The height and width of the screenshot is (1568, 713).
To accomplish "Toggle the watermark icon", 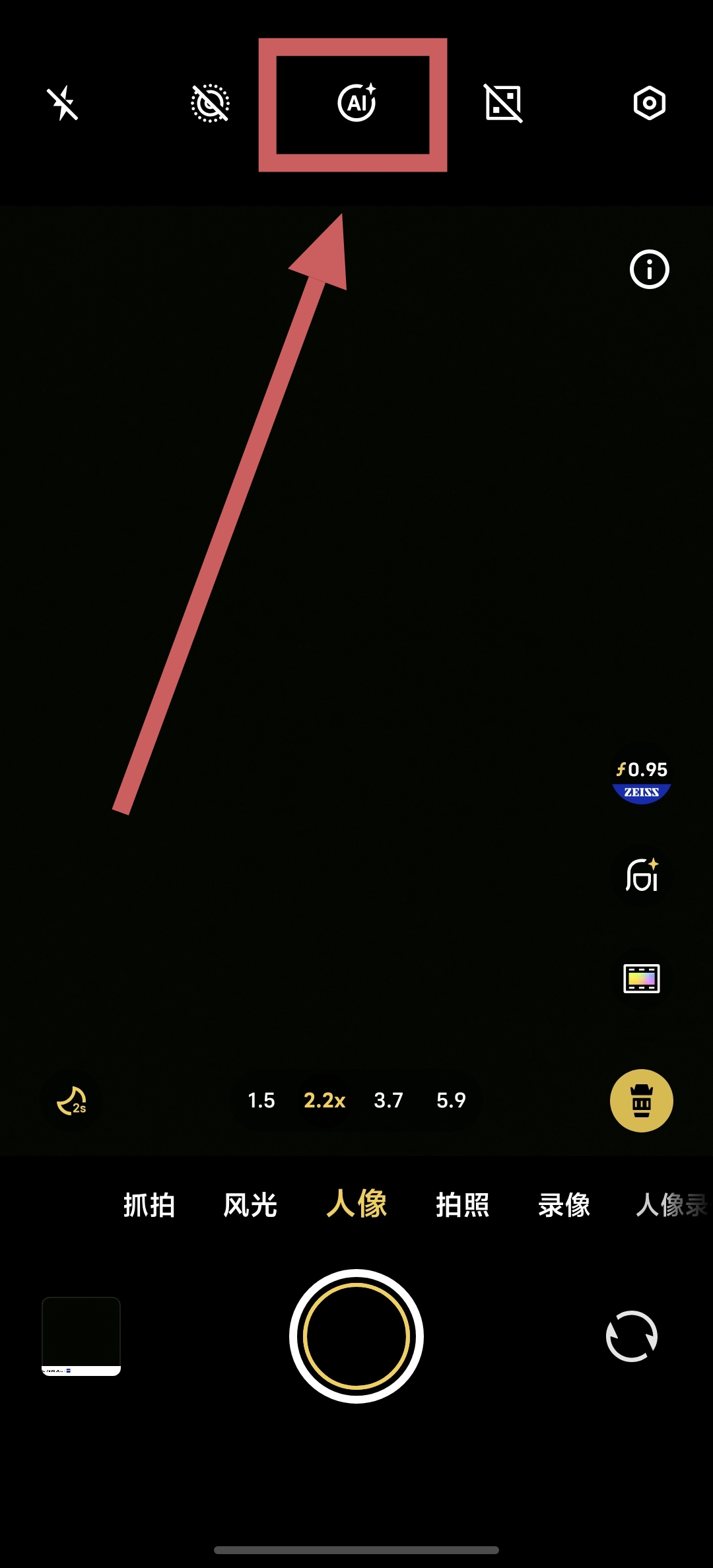I will 503,103.
